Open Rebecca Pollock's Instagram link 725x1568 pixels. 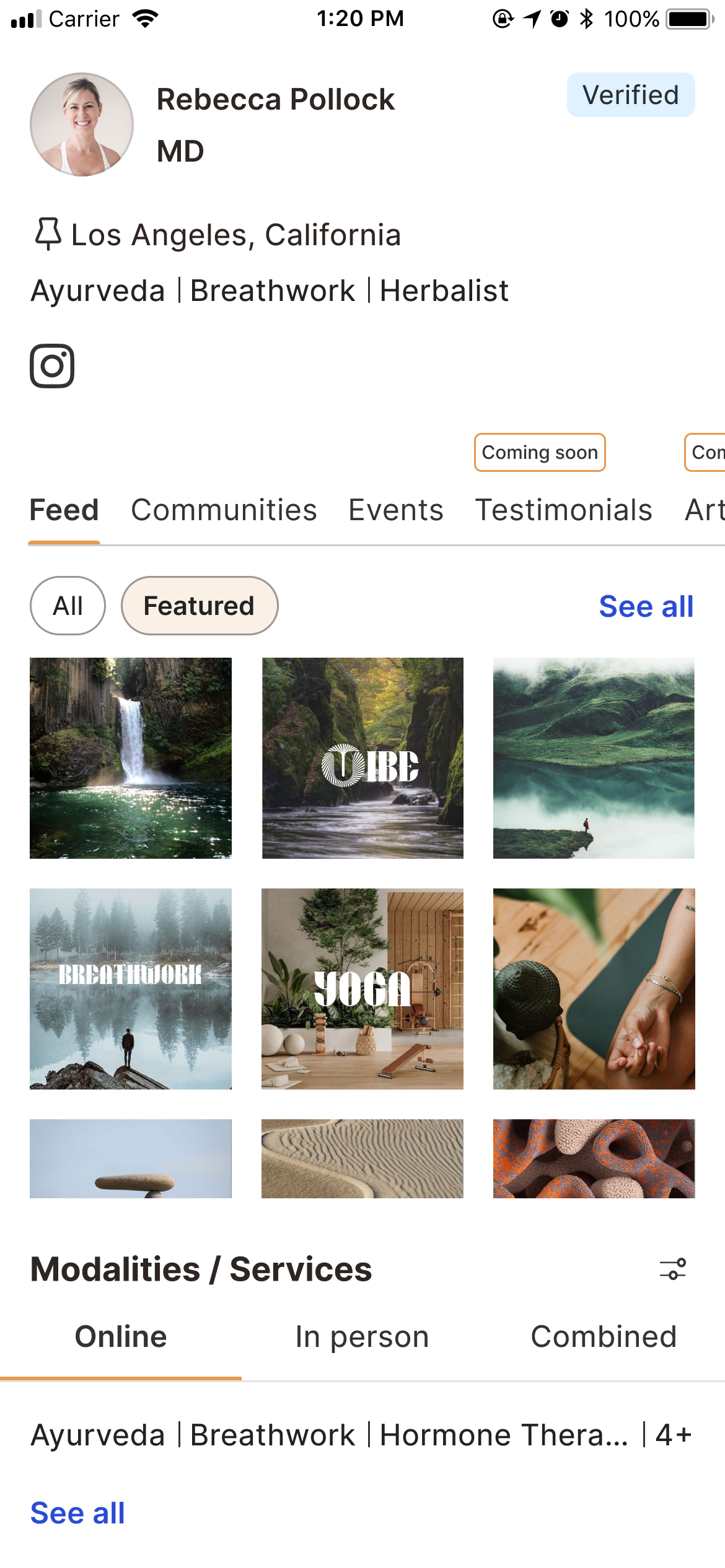tap(52, 366)
